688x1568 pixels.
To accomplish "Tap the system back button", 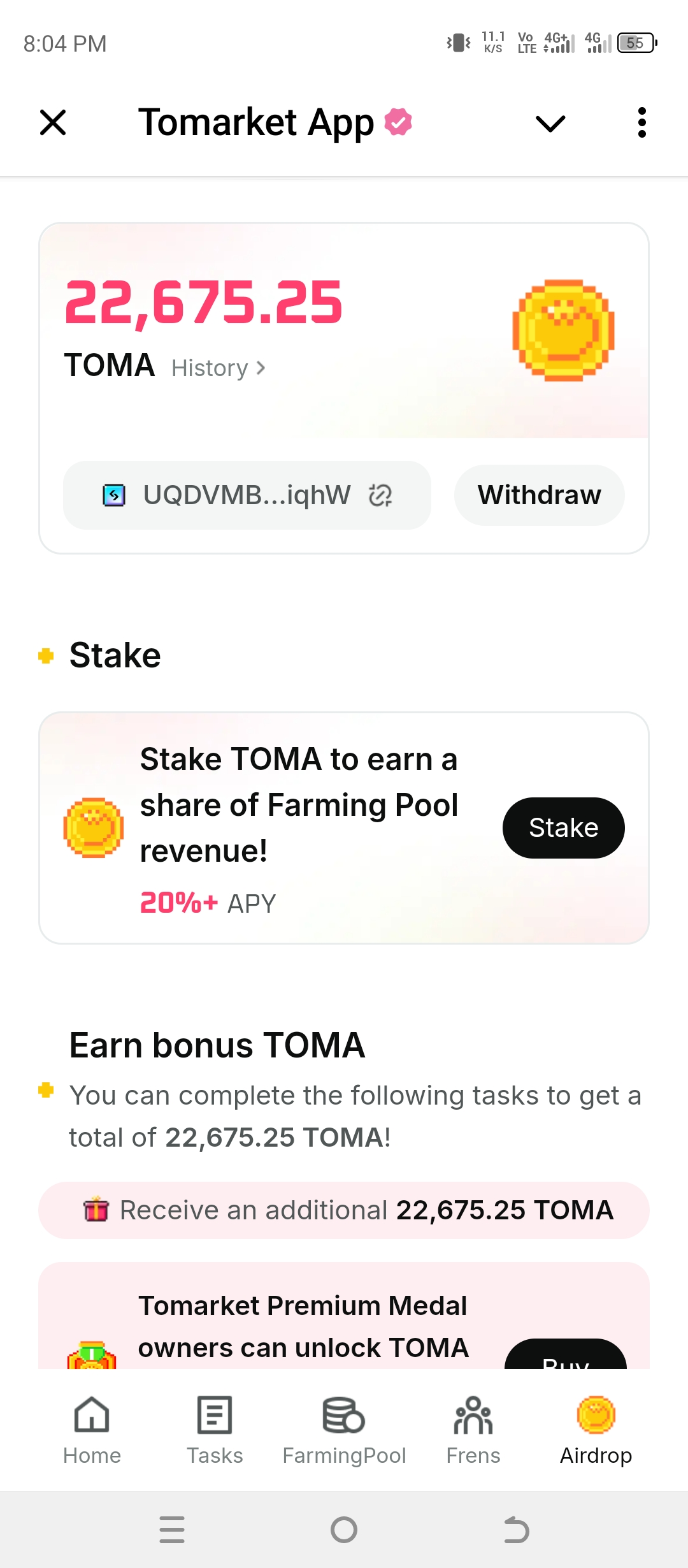I will click(516, 1530).
